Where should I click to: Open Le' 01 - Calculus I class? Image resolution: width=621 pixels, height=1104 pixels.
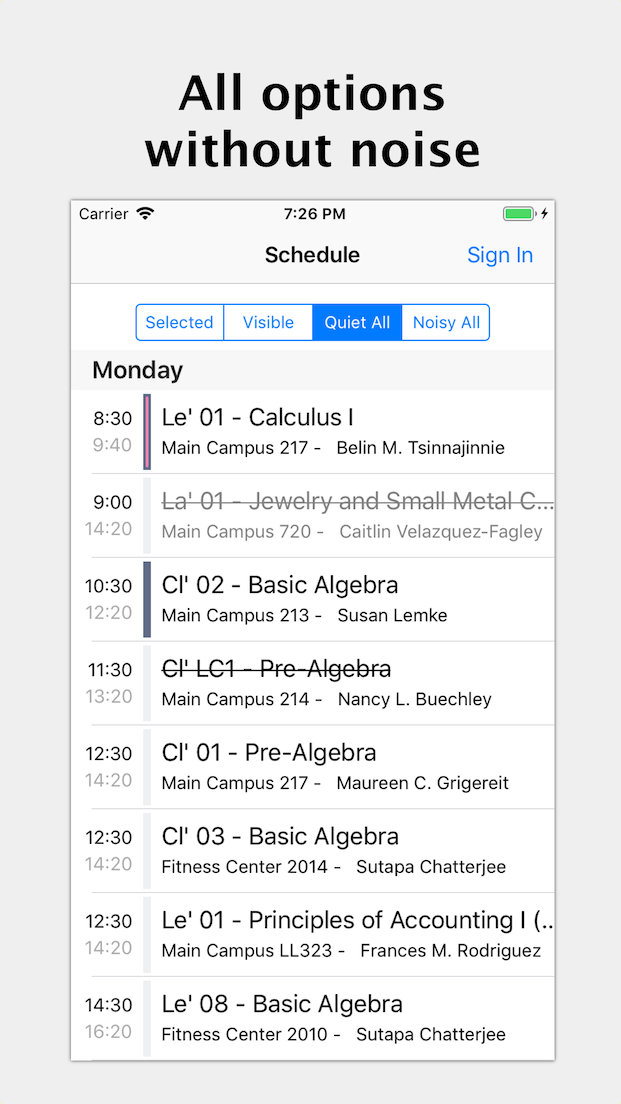pyautogui.click(x=313, y=432)
